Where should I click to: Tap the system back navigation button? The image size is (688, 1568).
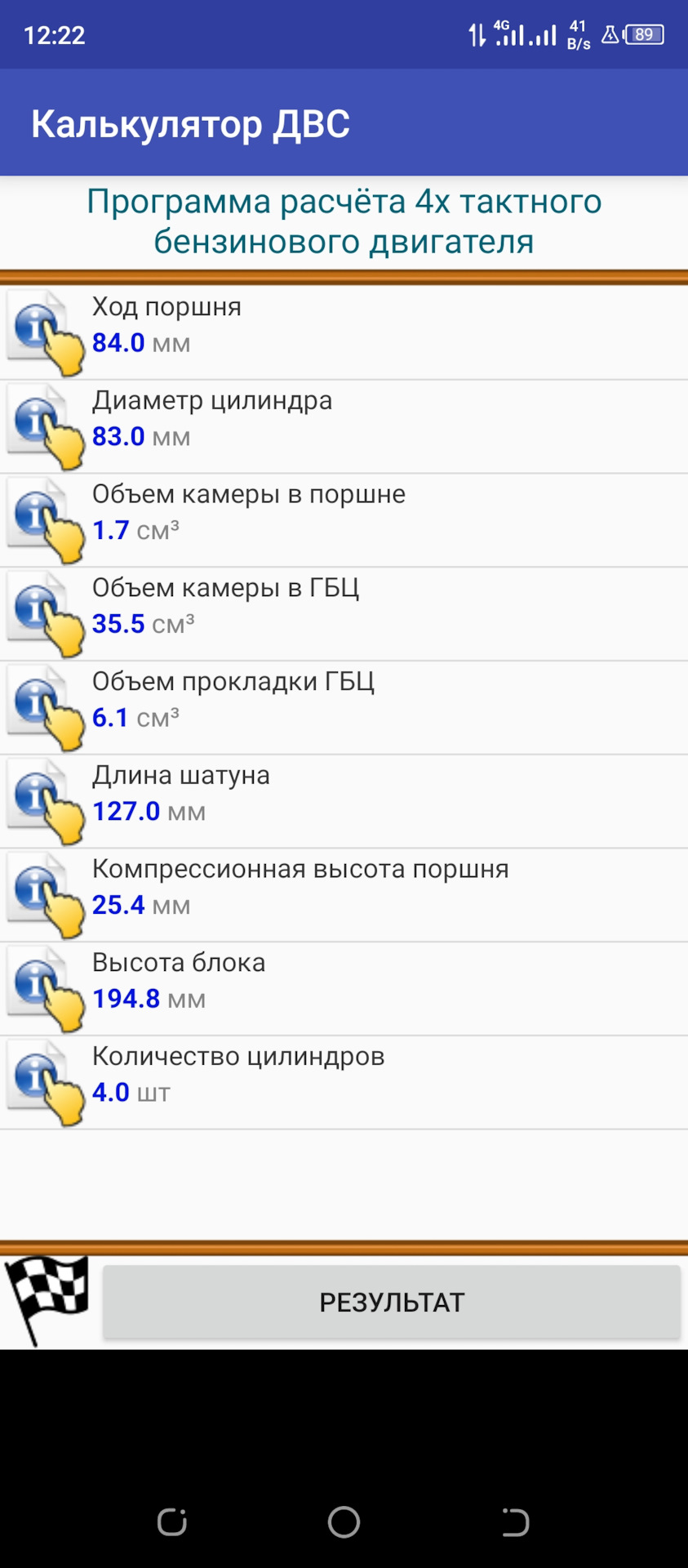[515, 1522]
